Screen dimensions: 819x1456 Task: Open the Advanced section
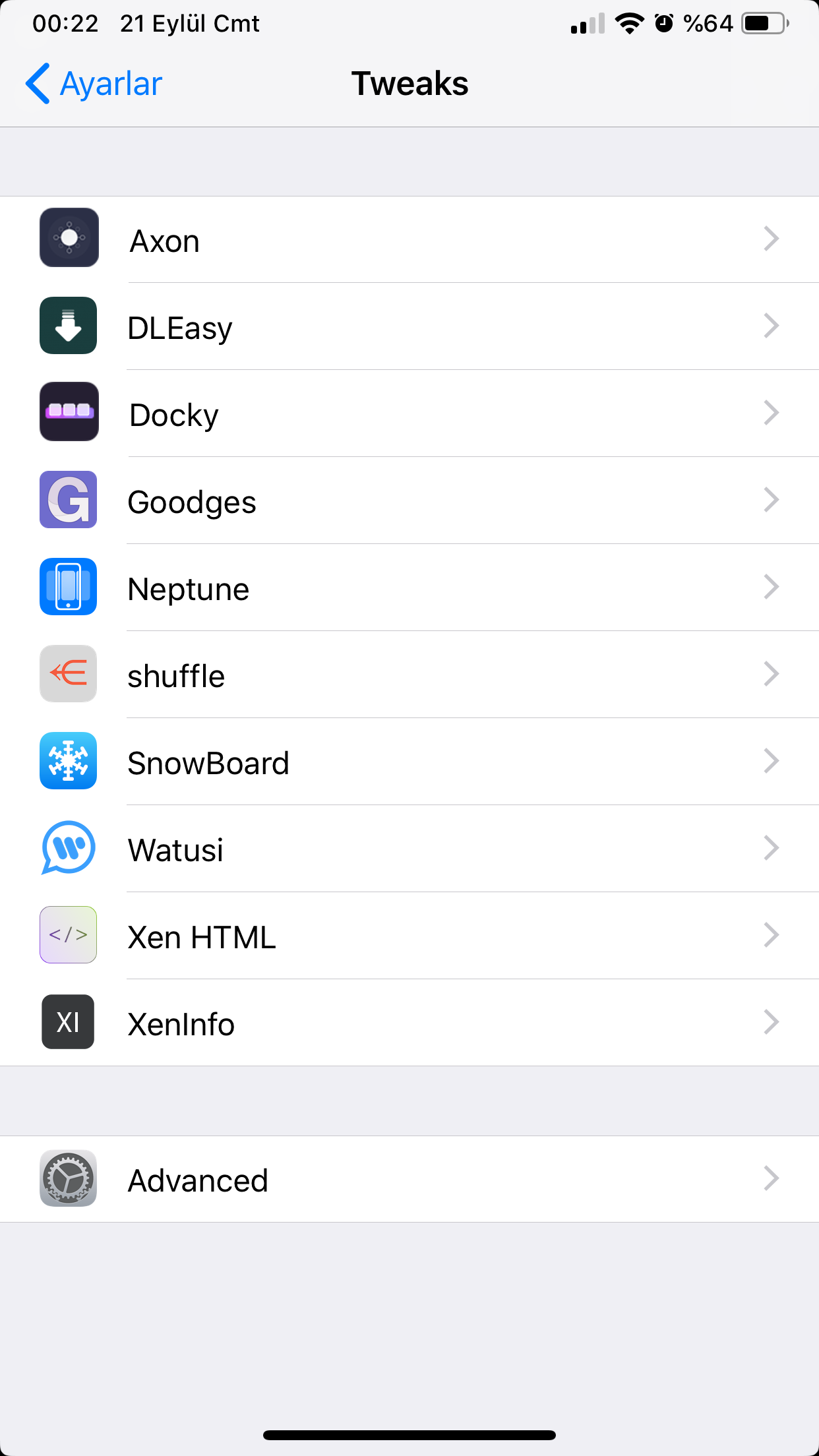pos(409,1180)
